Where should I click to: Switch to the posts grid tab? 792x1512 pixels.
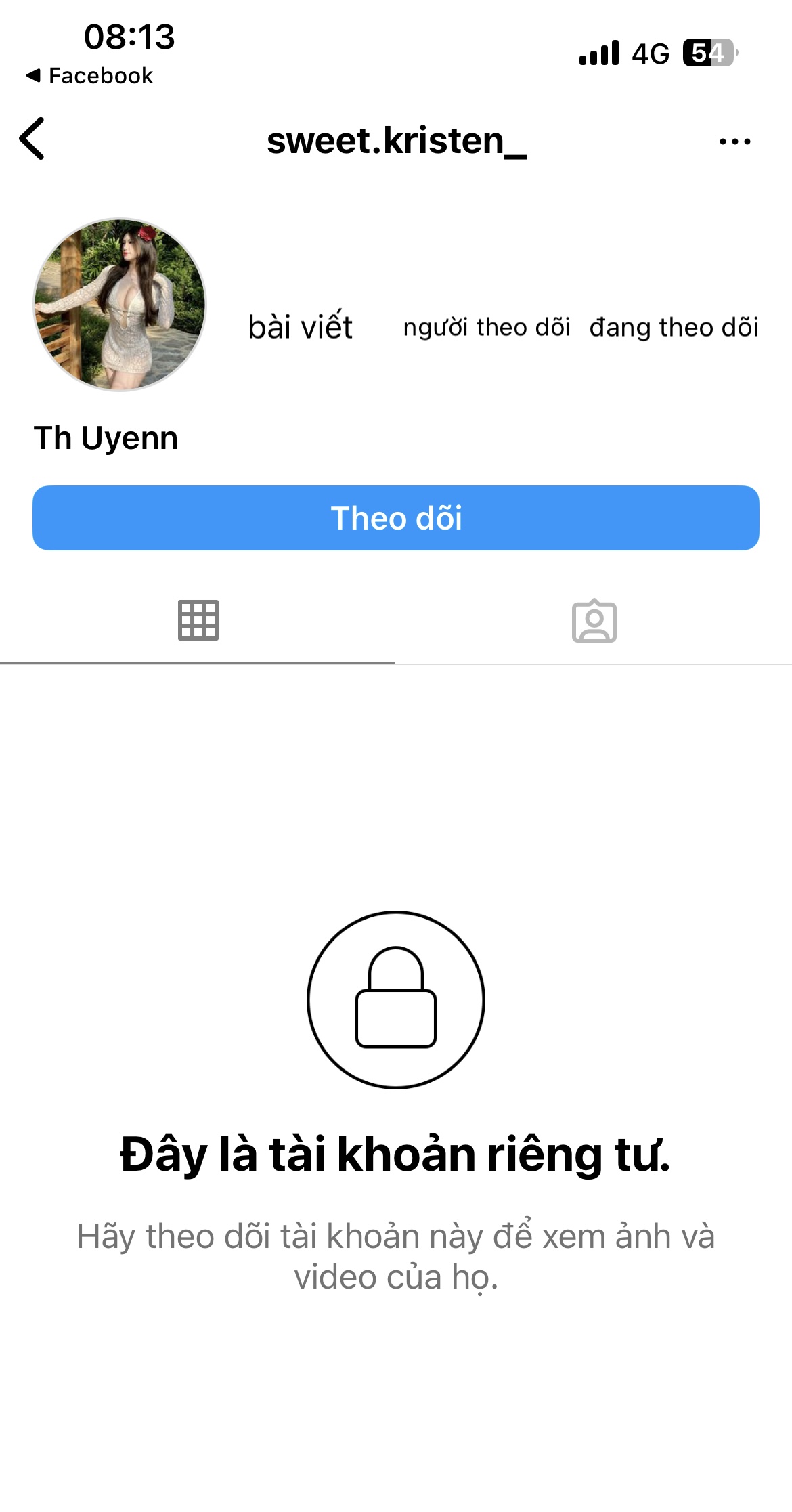point(198,620)
